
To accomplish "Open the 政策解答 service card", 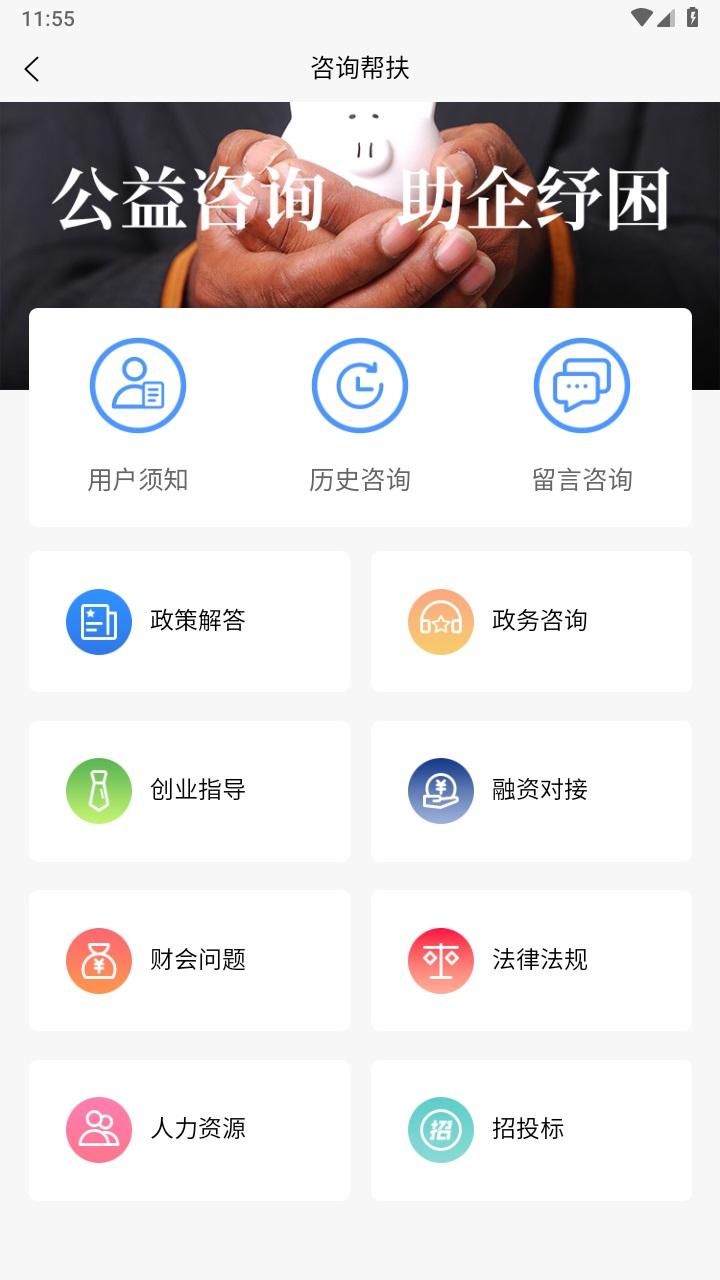I will [x=189, y=621].
